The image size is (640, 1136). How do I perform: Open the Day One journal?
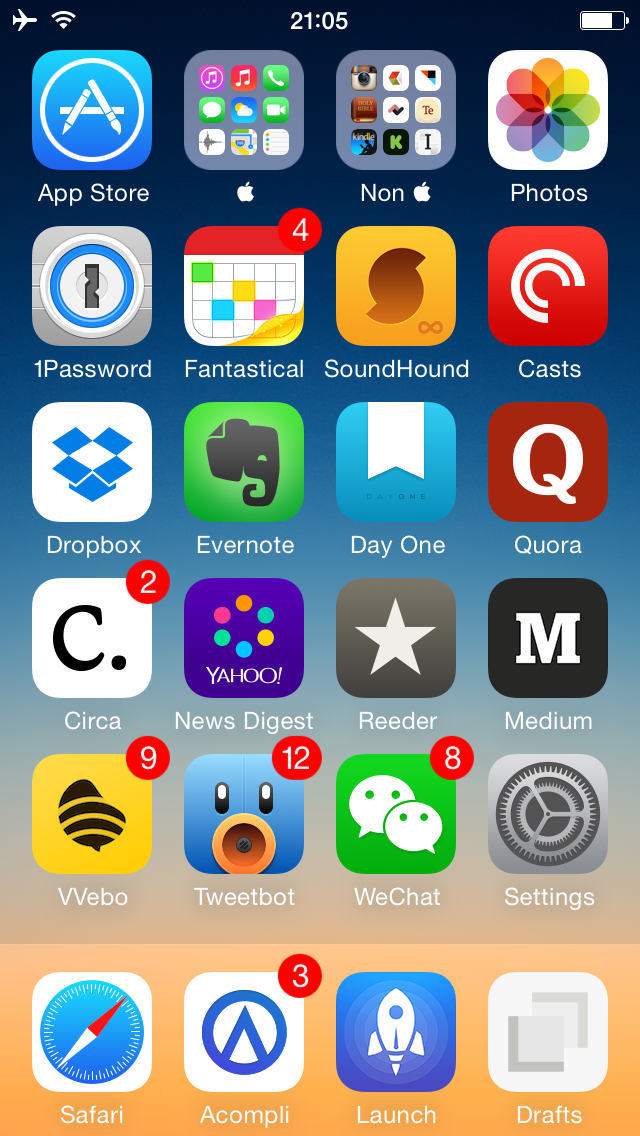click(396, 462)
